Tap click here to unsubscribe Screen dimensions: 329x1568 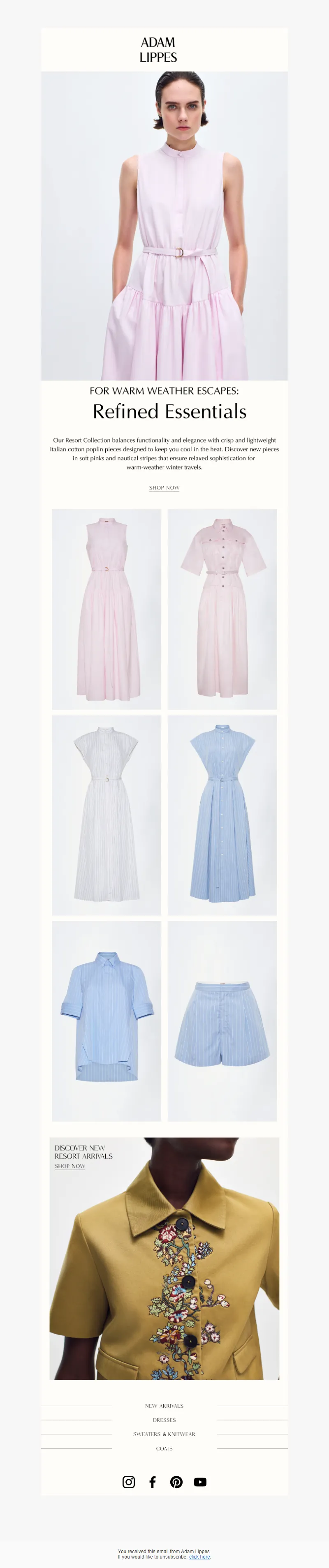click(x=199, y=1556)
